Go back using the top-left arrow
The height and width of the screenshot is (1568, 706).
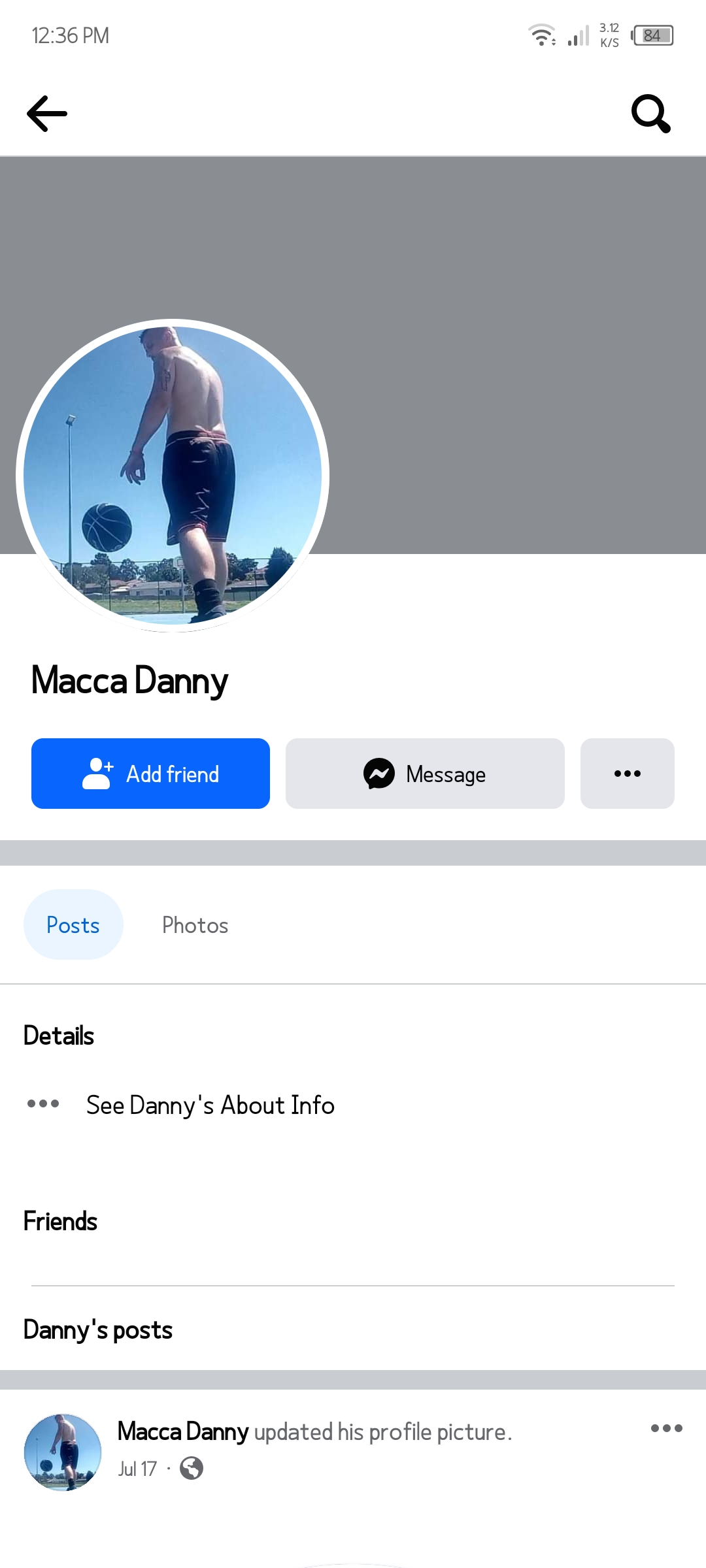[x=47, y=114]
